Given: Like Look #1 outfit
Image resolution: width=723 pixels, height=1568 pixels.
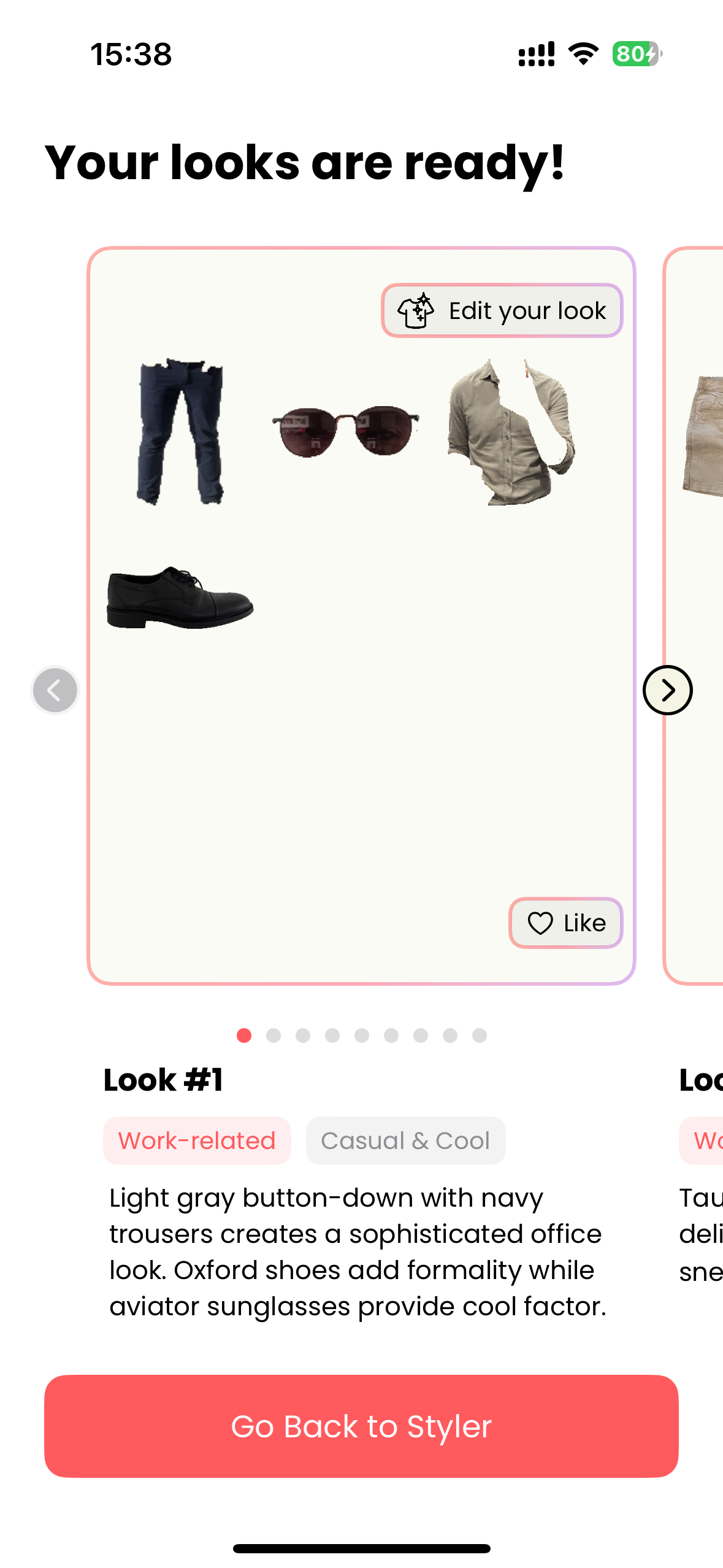Looking at the screenshot, I should [565, 923].
